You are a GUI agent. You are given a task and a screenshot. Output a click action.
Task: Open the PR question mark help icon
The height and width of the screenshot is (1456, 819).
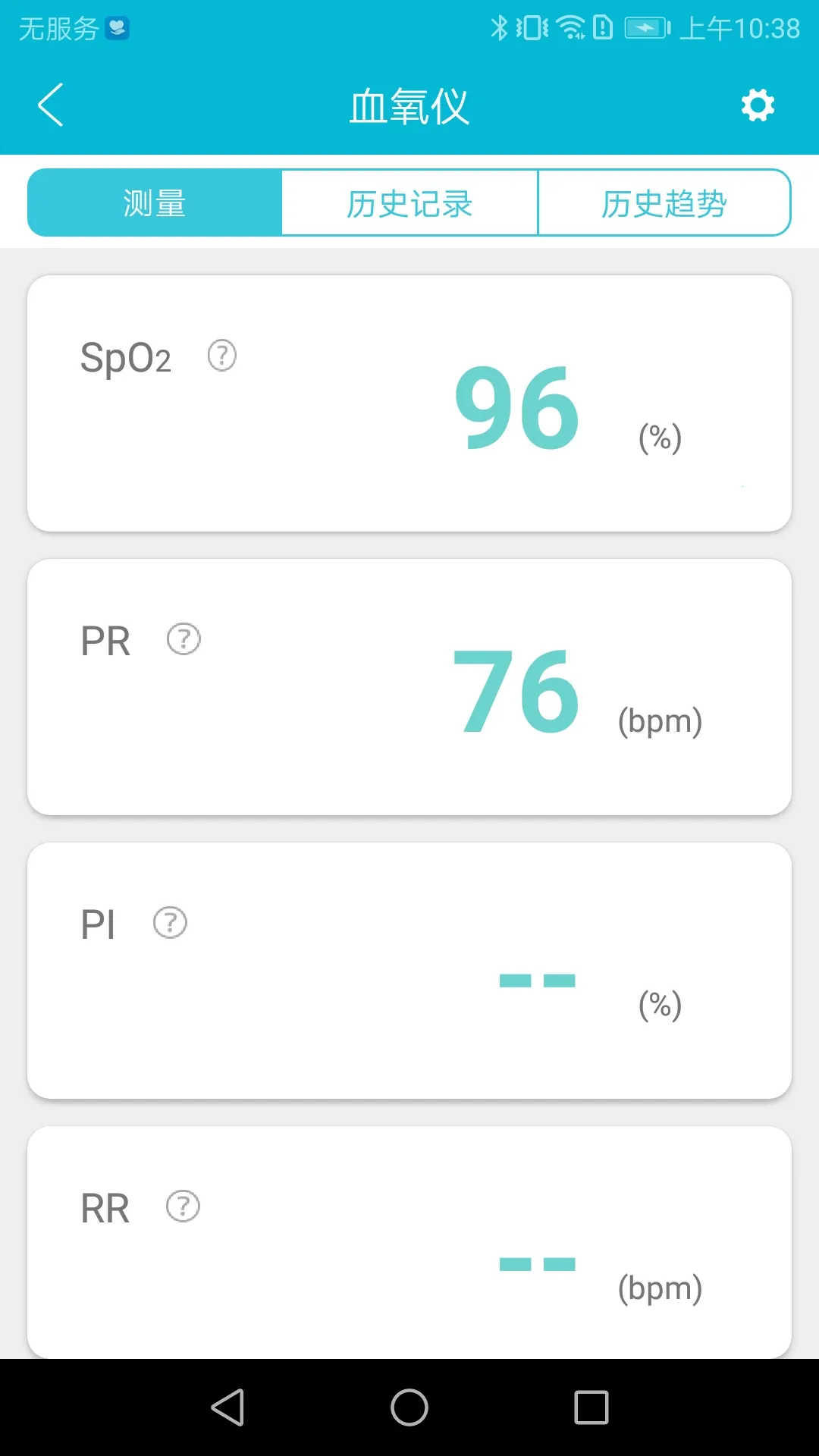point(183,639)
